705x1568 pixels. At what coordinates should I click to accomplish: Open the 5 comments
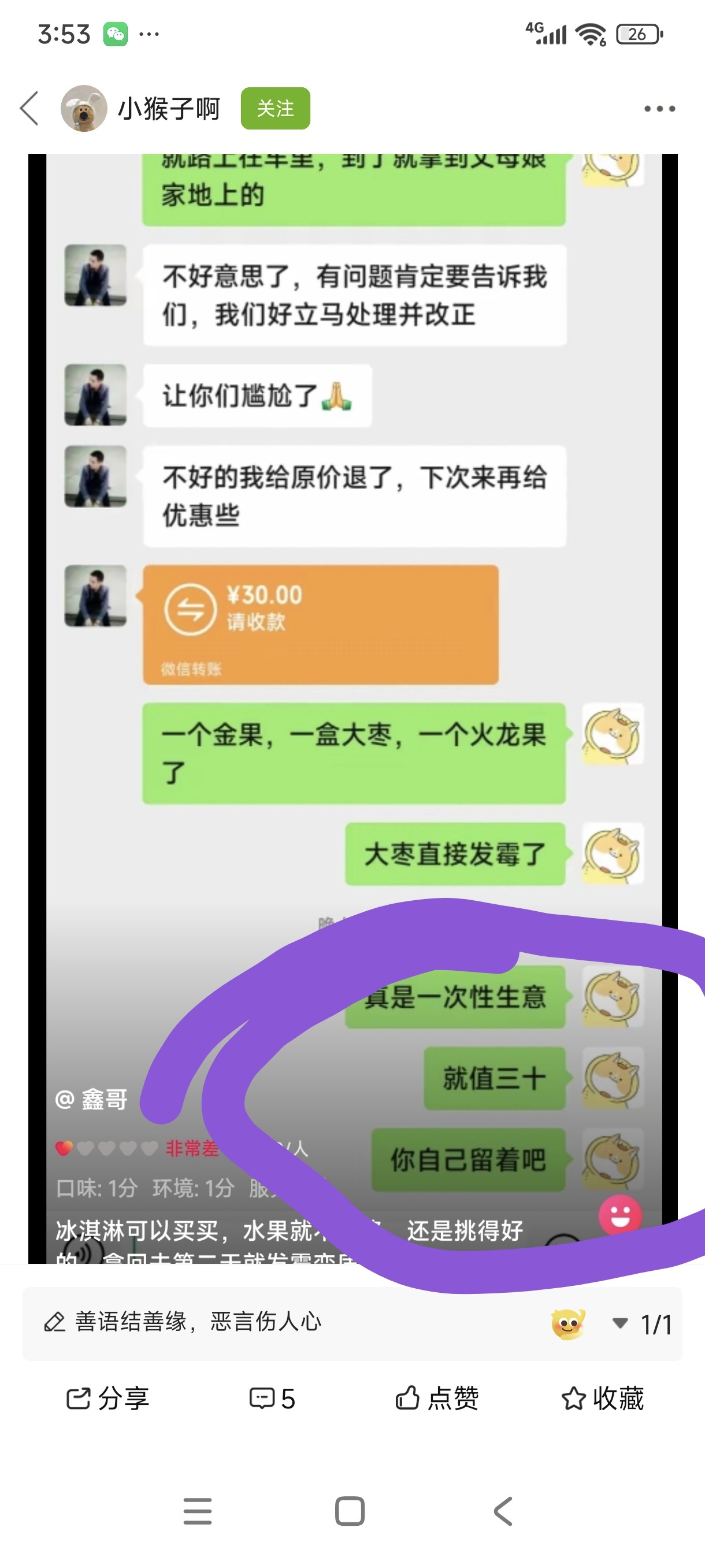tap(273, 1398)
